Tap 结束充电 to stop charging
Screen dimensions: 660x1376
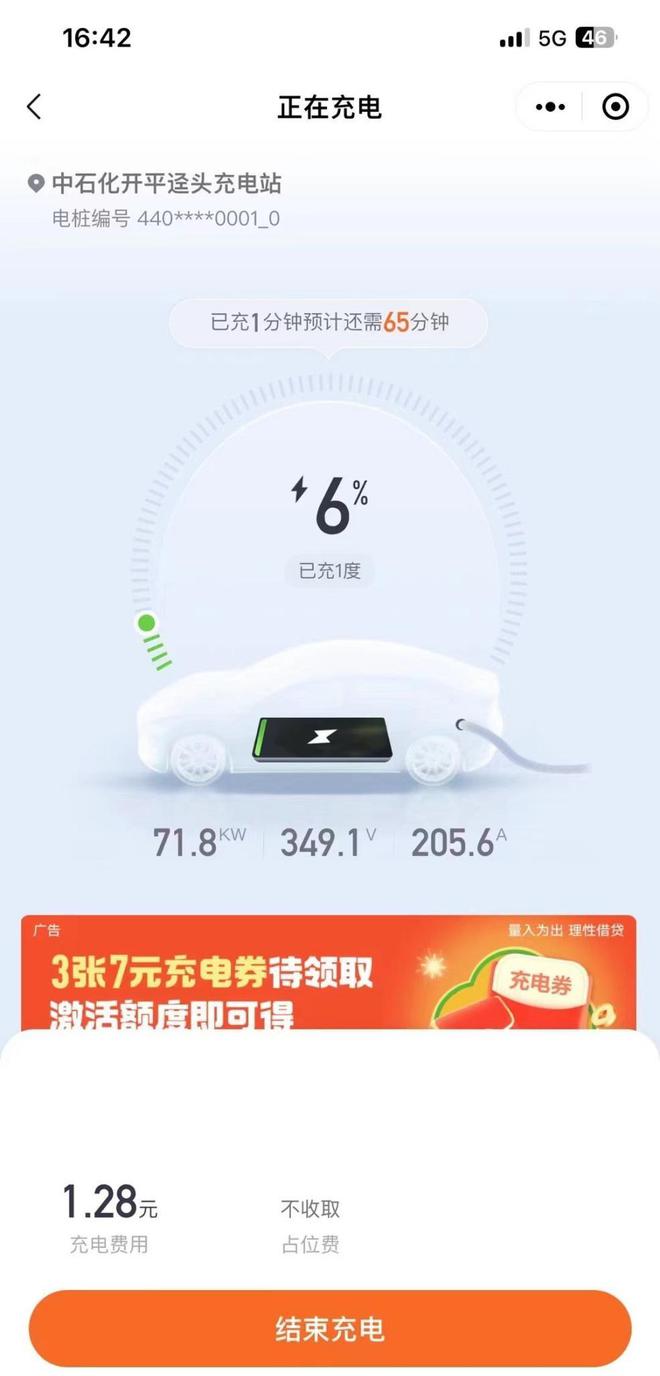point(330,1328)
